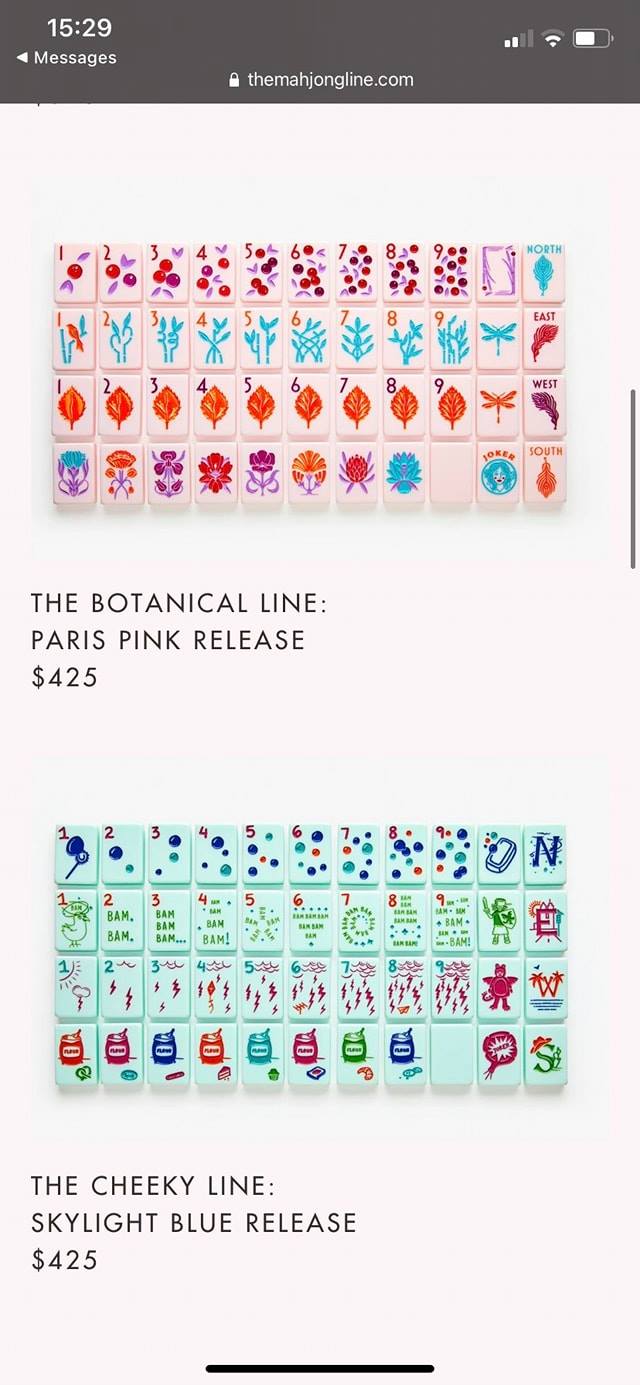
Task: Open the Botanical Line Paris Pink product image
Action: 309,371
